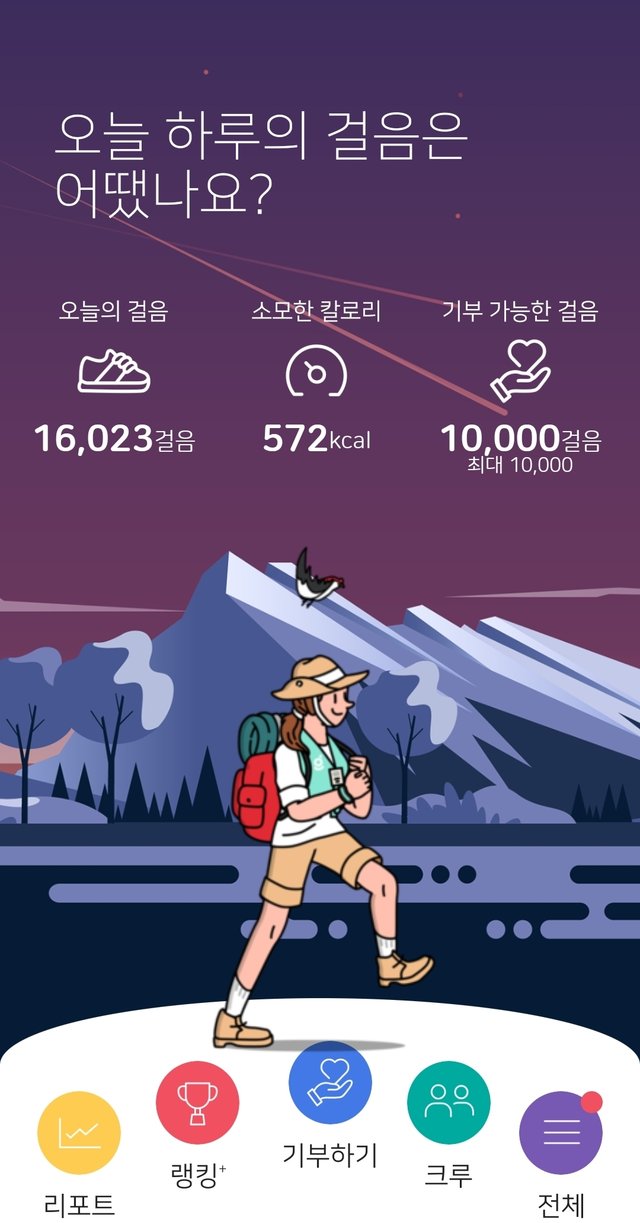Go to the 크루 crew page

448,1103
